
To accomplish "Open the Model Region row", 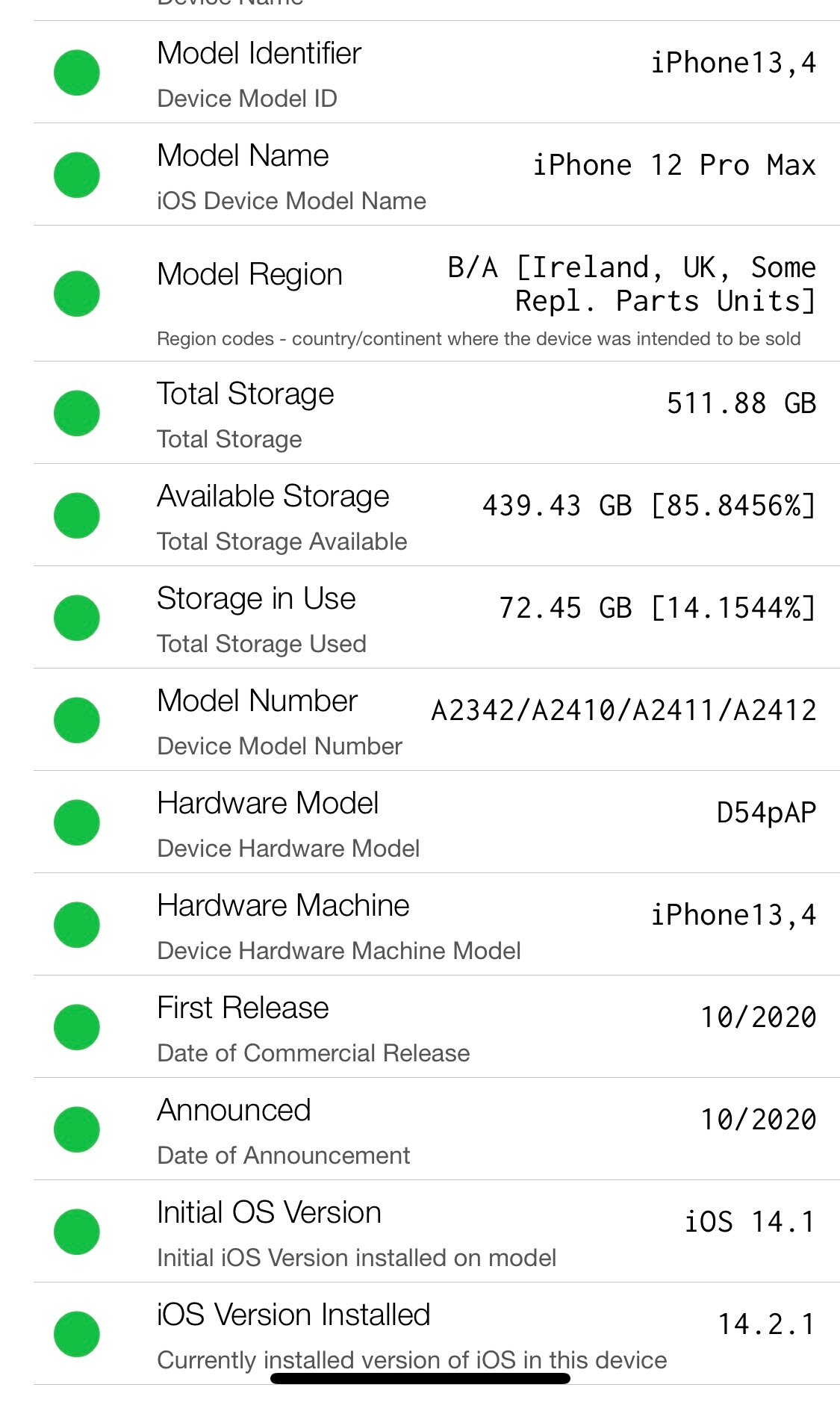I will click(x=436, y=294).
